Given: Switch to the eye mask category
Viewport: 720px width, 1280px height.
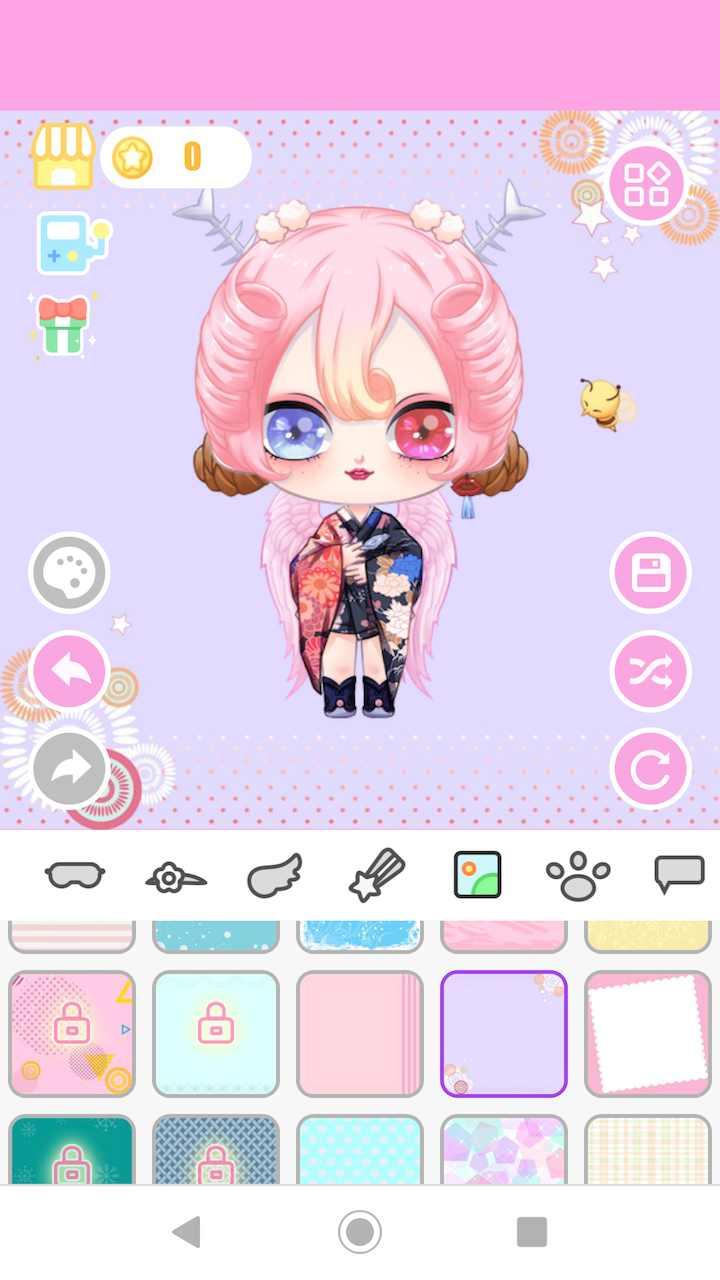Looking at the screenshot, I should (x=75, y=875).
